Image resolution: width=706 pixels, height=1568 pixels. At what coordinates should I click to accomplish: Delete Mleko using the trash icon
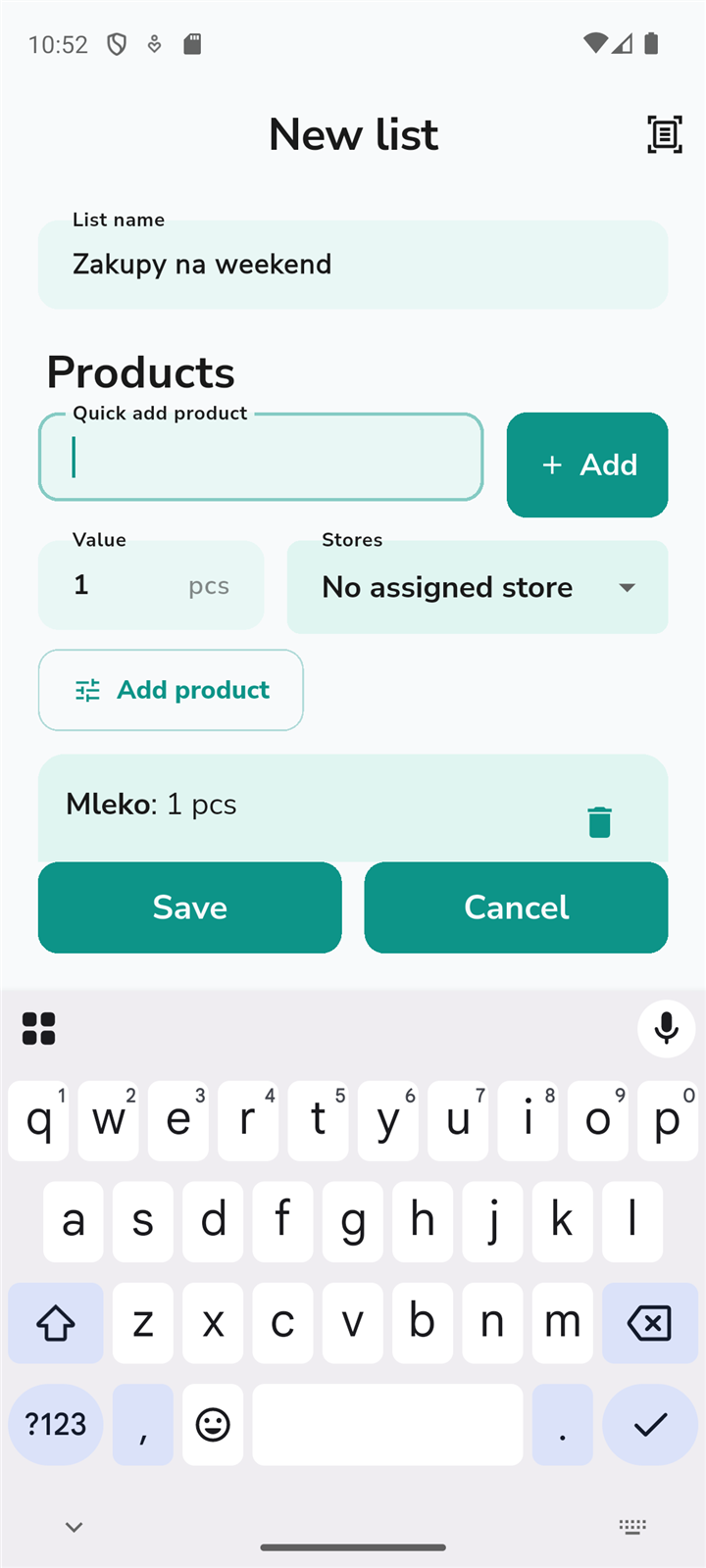click(599, 822)
